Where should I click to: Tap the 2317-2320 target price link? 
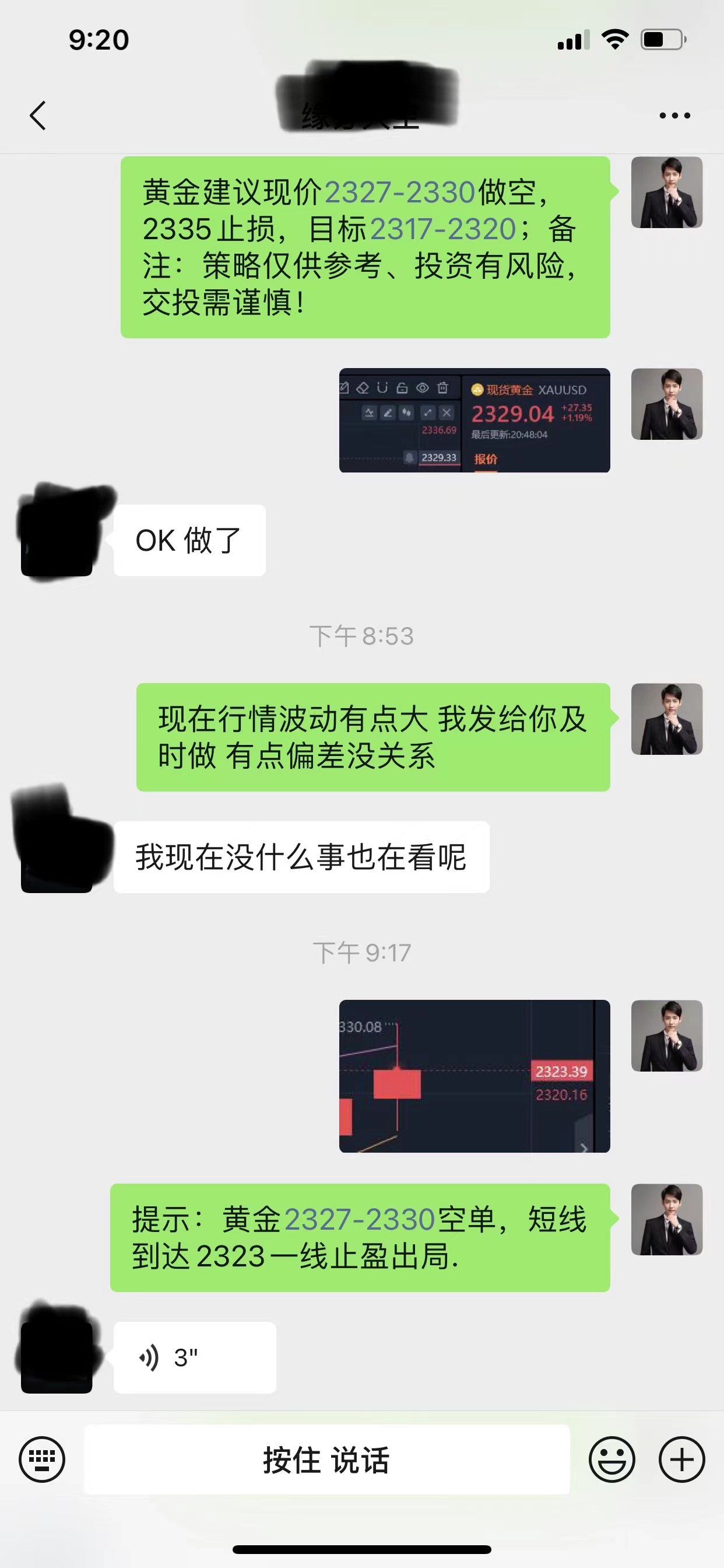[x=443, y=229]
